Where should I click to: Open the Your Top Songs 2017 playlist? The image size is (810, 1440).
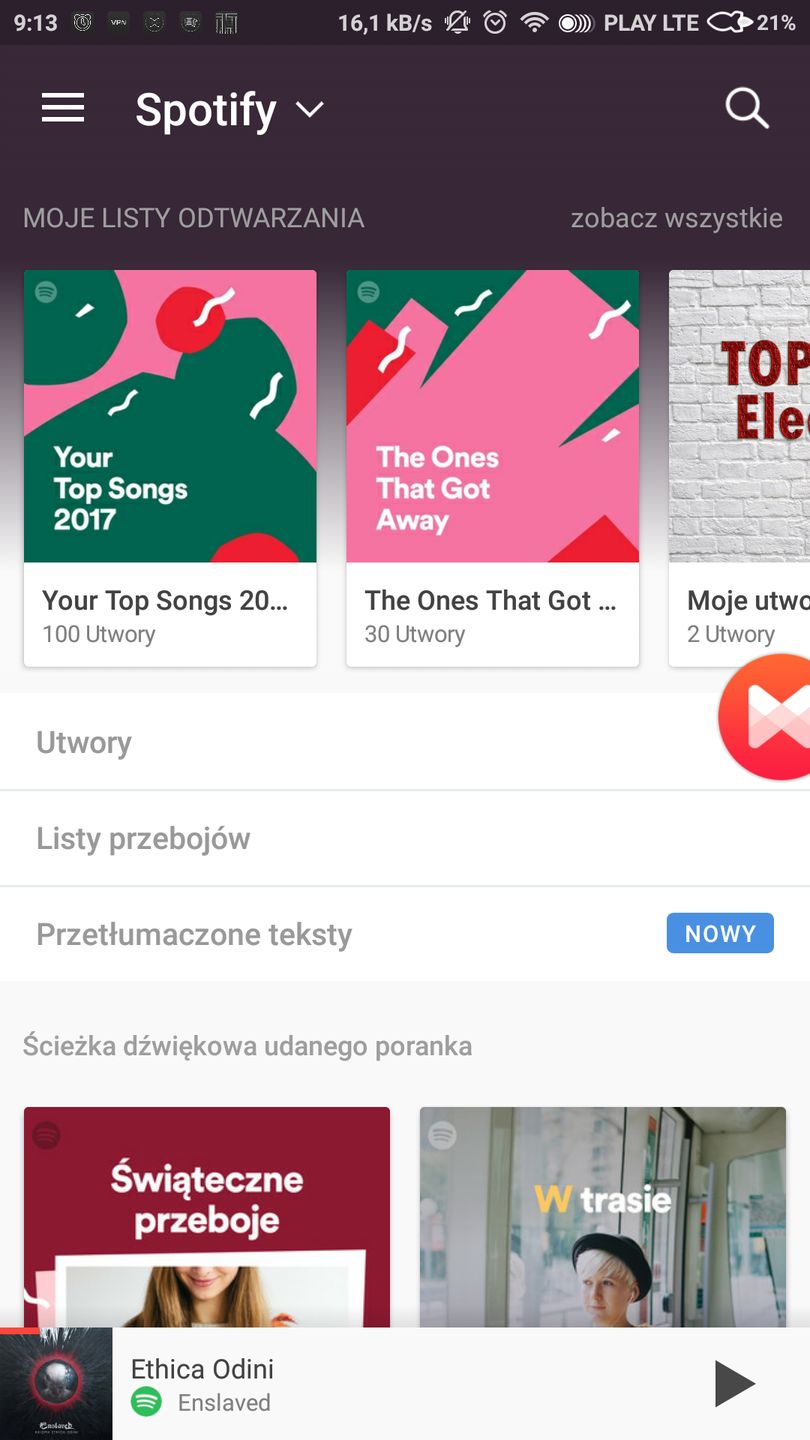tap(170, 467)
